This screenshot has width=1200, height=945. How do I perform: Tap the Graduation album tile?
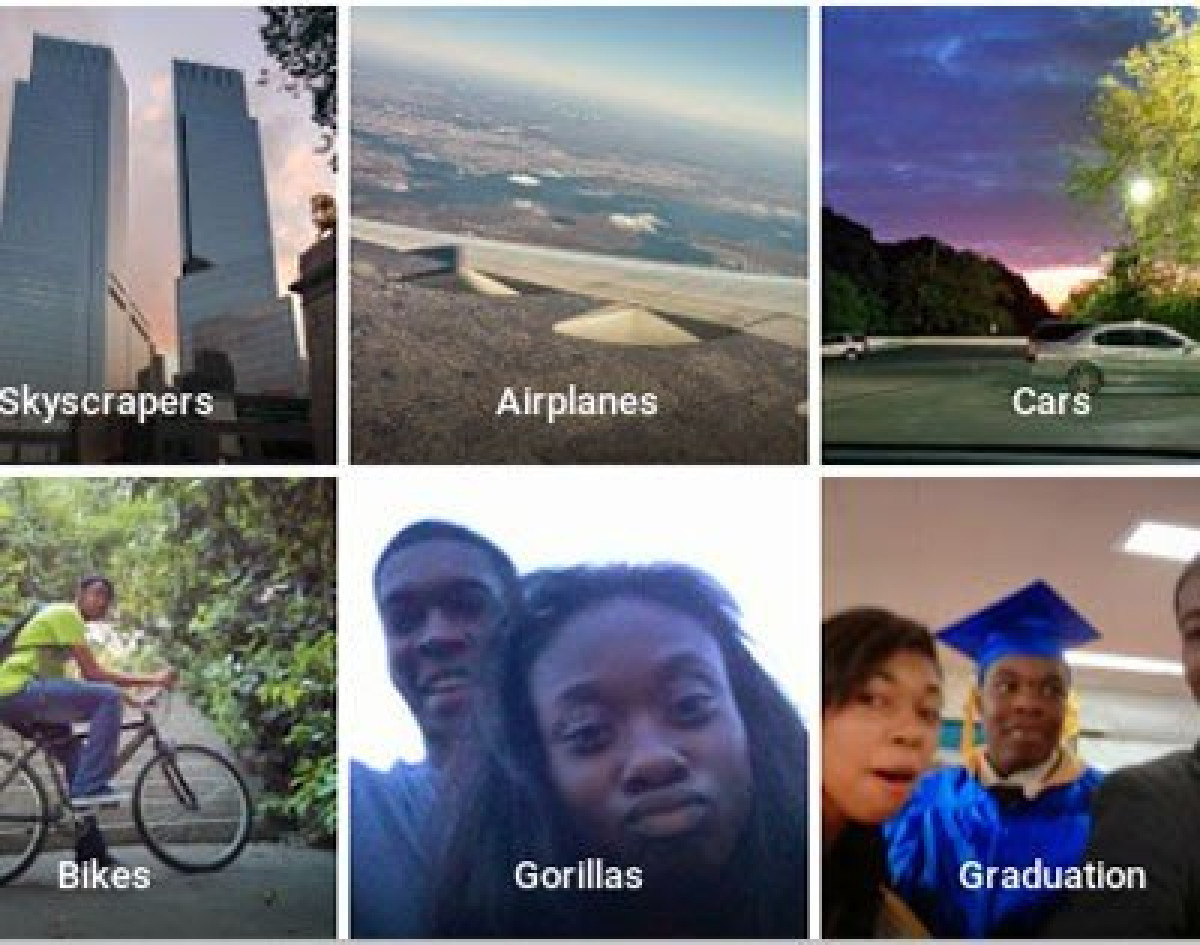tap(1012, 708)
